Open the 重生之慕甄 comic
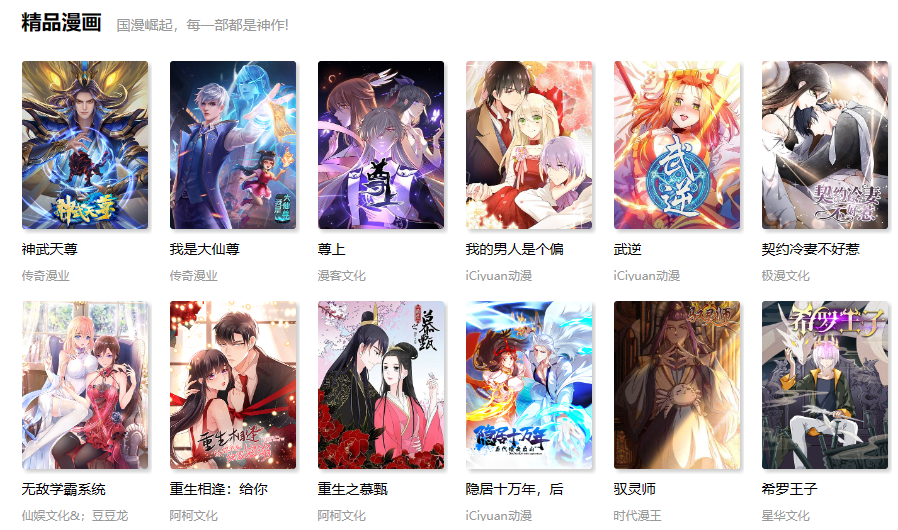 tap(381, 385)
